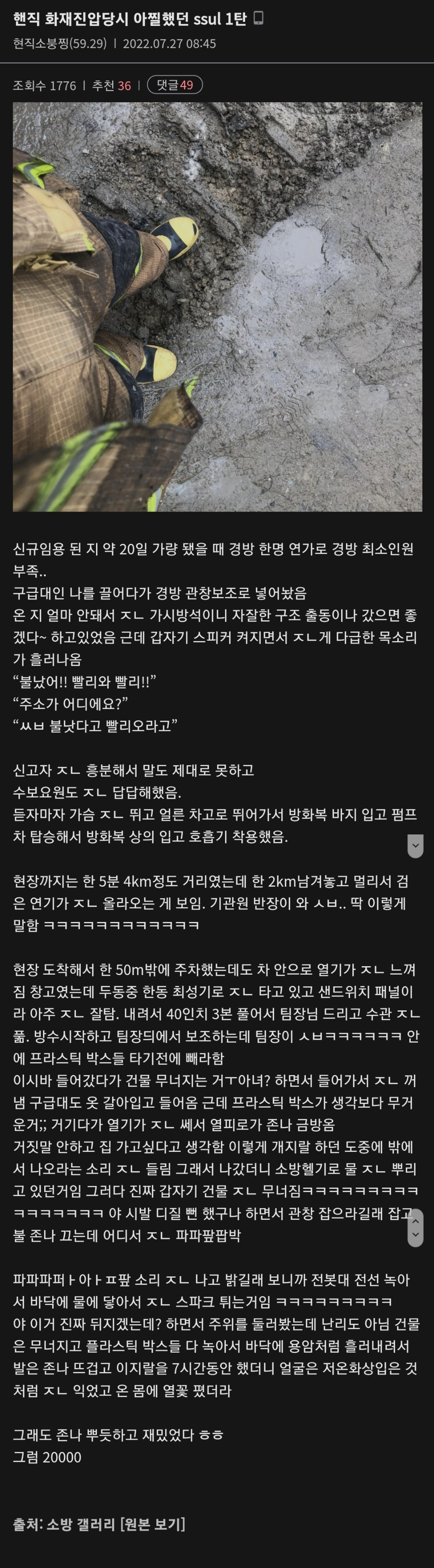Viewport: 434px width, 1568px height.
Task: Open the 원본 보기 source link
Action: 153,1523
